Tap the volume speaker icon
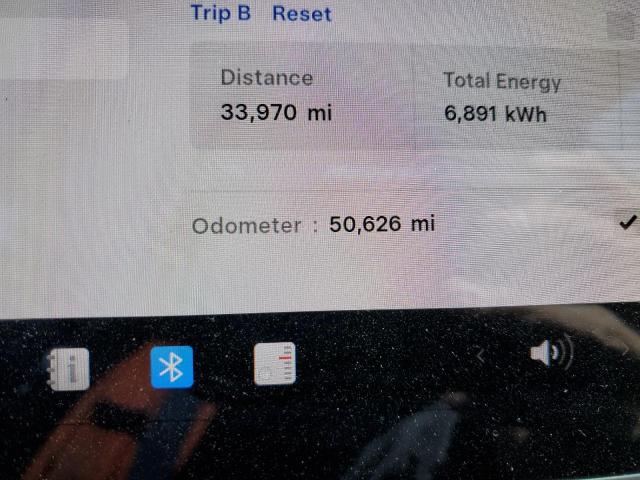This screenshot has width=640, height=480. [550, 353]
